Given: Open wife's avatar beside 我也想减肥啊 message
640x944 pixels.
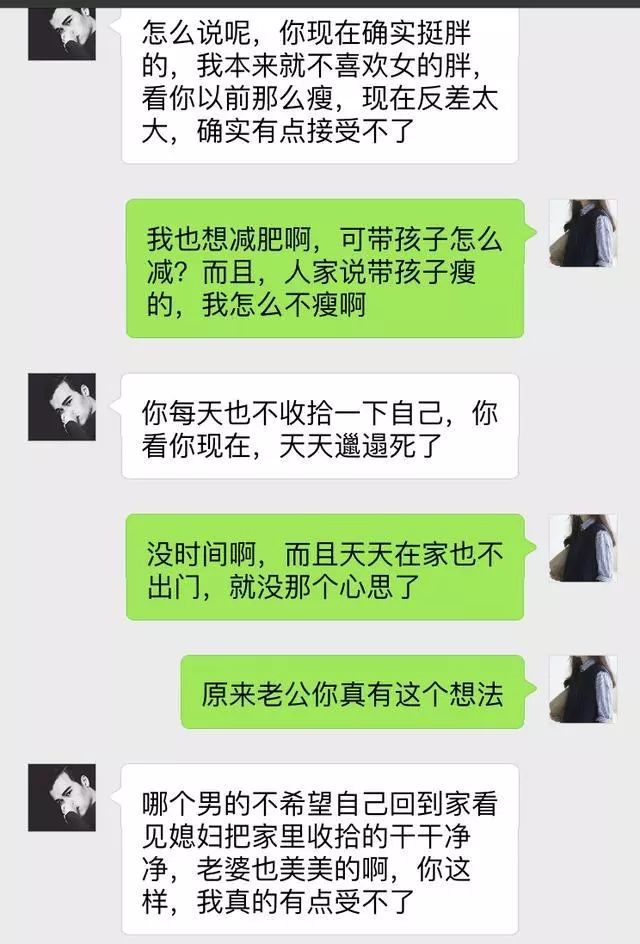Looking at the screenshot, I should tap(582, 232).
